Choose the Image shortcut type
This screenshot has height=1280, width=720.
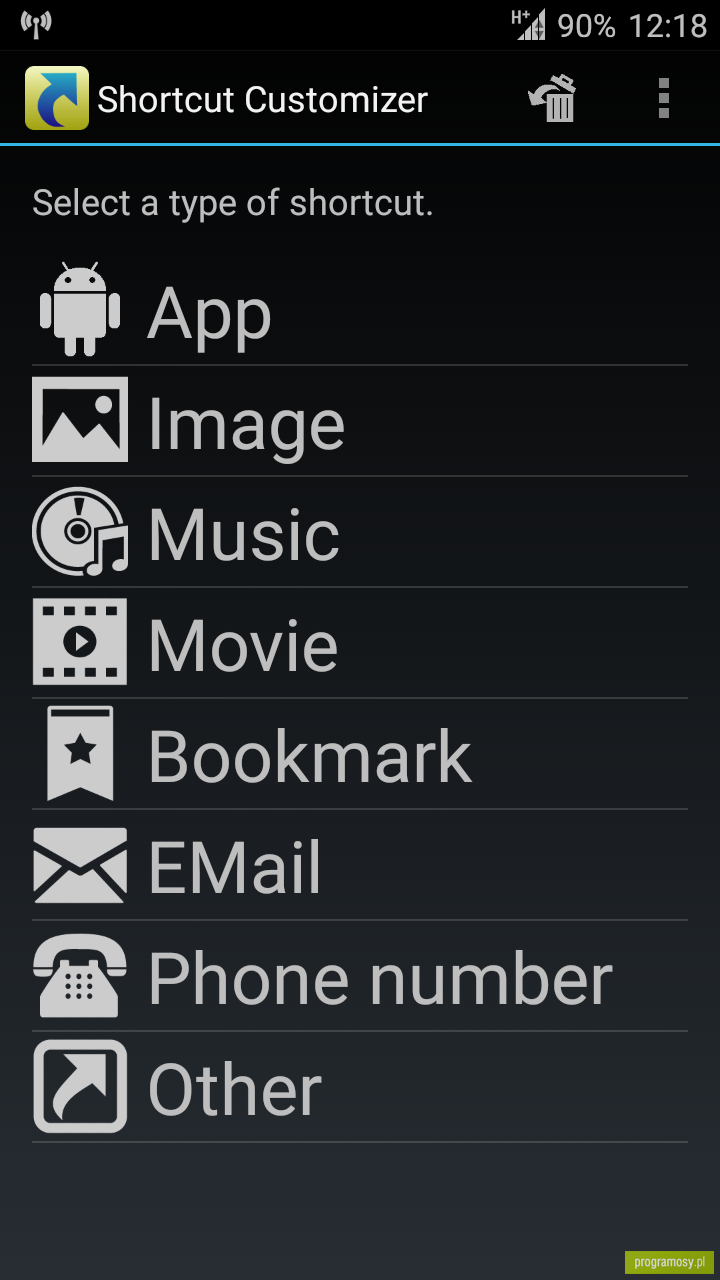click(360, 421)
